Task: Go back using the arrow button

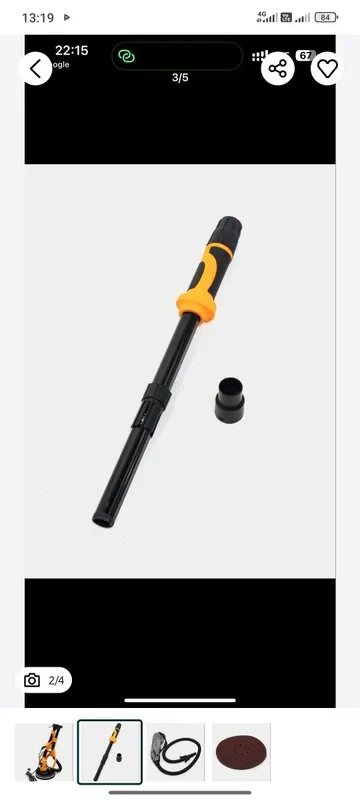Action: pos(36,69)
